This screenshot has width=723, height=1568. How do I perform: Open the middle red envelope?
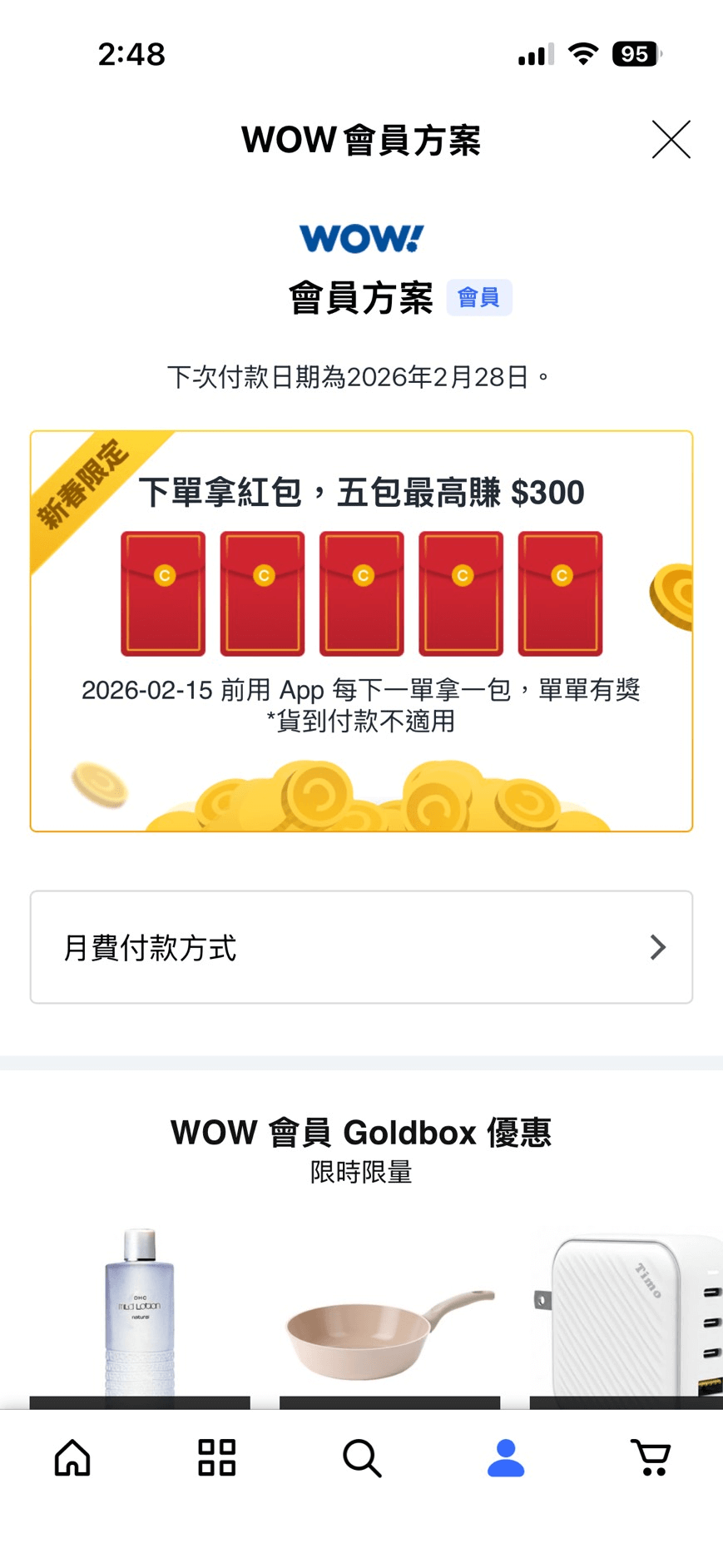[362, 591]
